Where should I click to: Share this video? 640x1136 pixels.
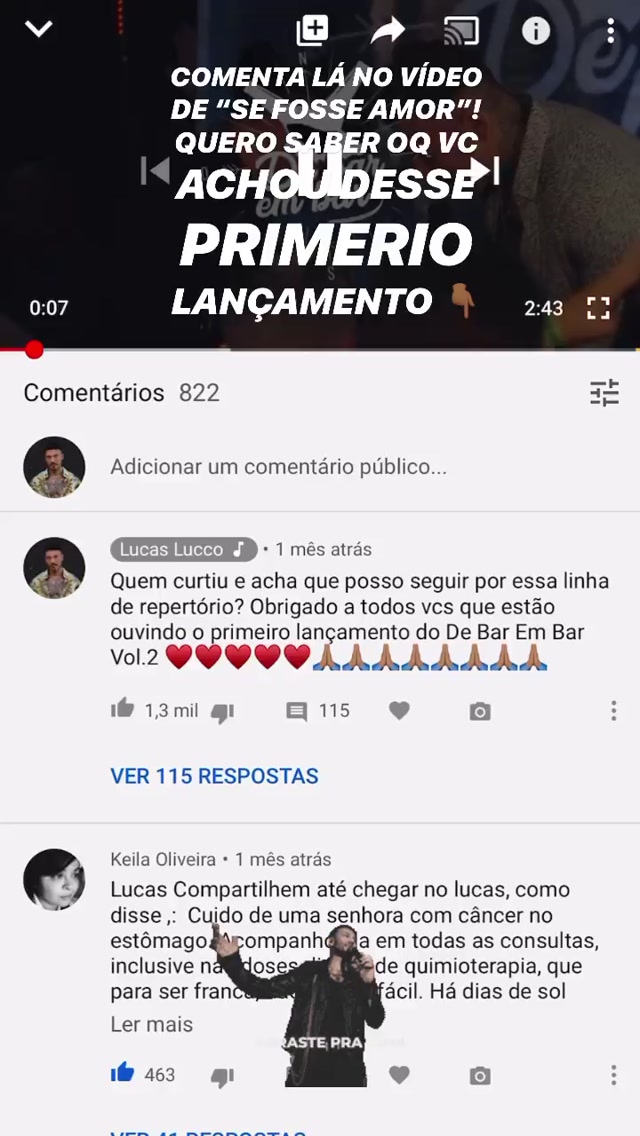tap(387, 30)
